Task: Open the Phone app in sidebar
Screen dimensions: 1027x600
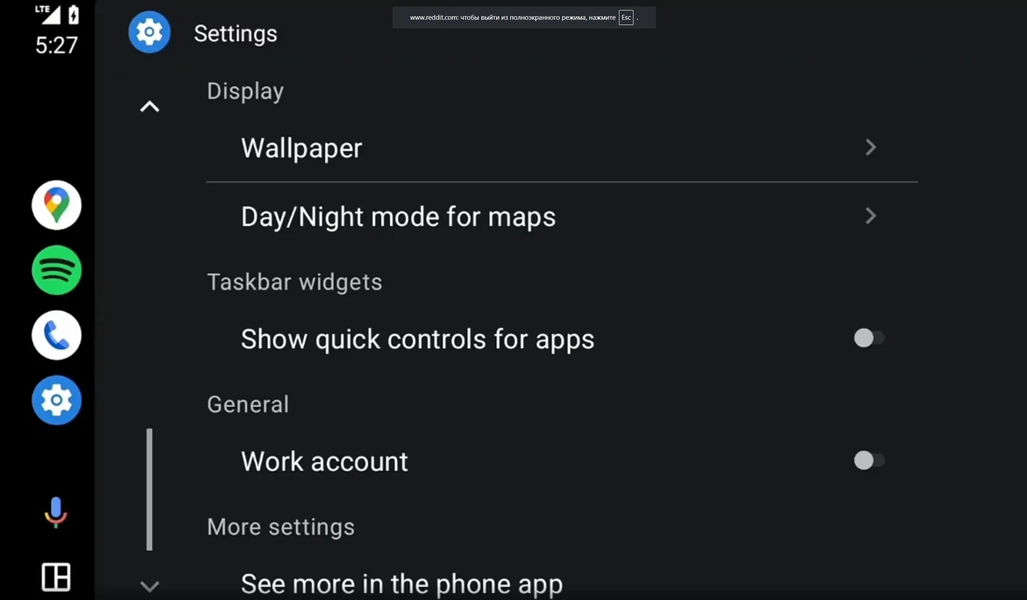Action: (x=56, y=335)
